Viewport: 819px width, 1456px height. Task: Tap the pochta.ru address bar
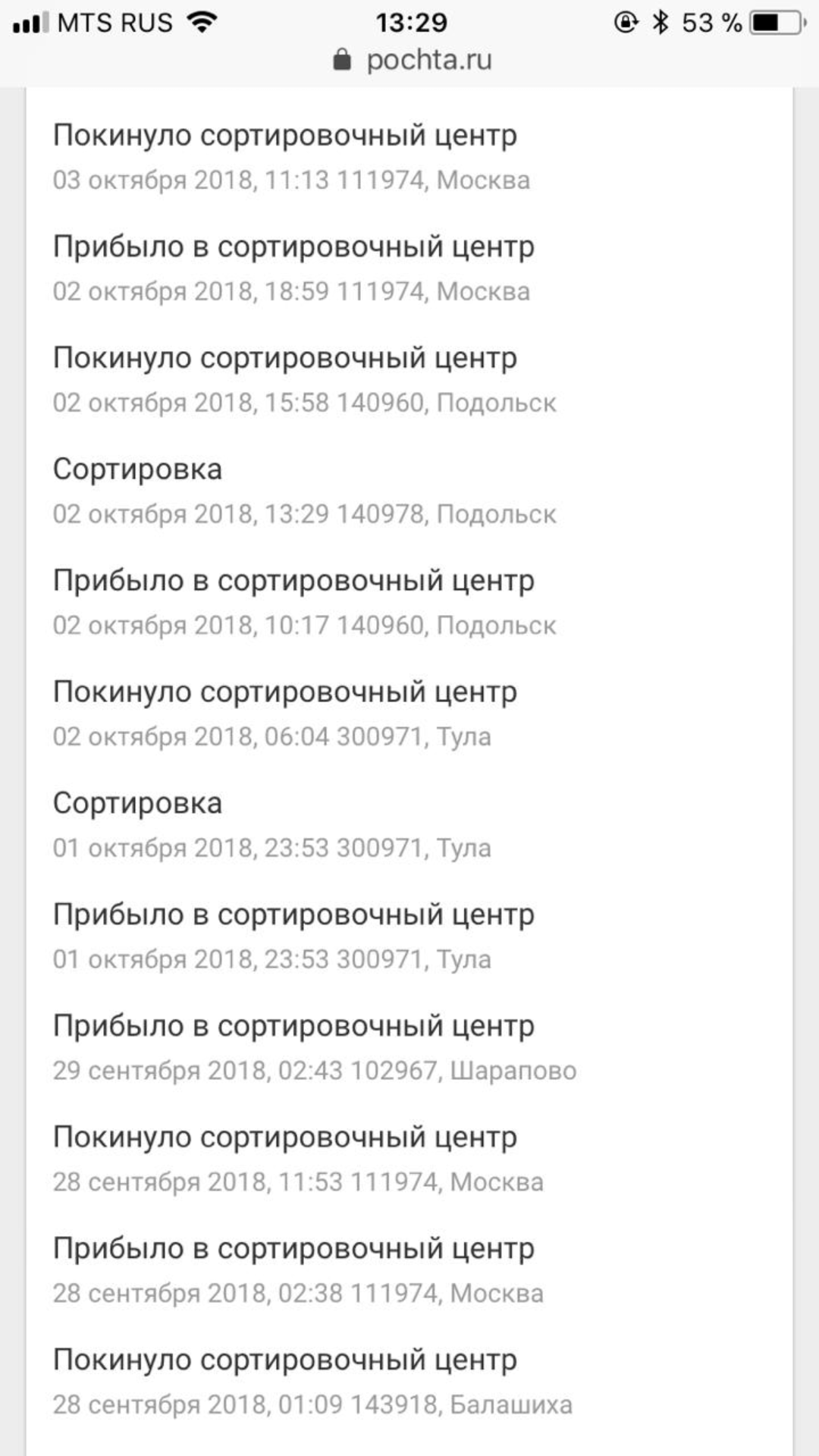413,61
